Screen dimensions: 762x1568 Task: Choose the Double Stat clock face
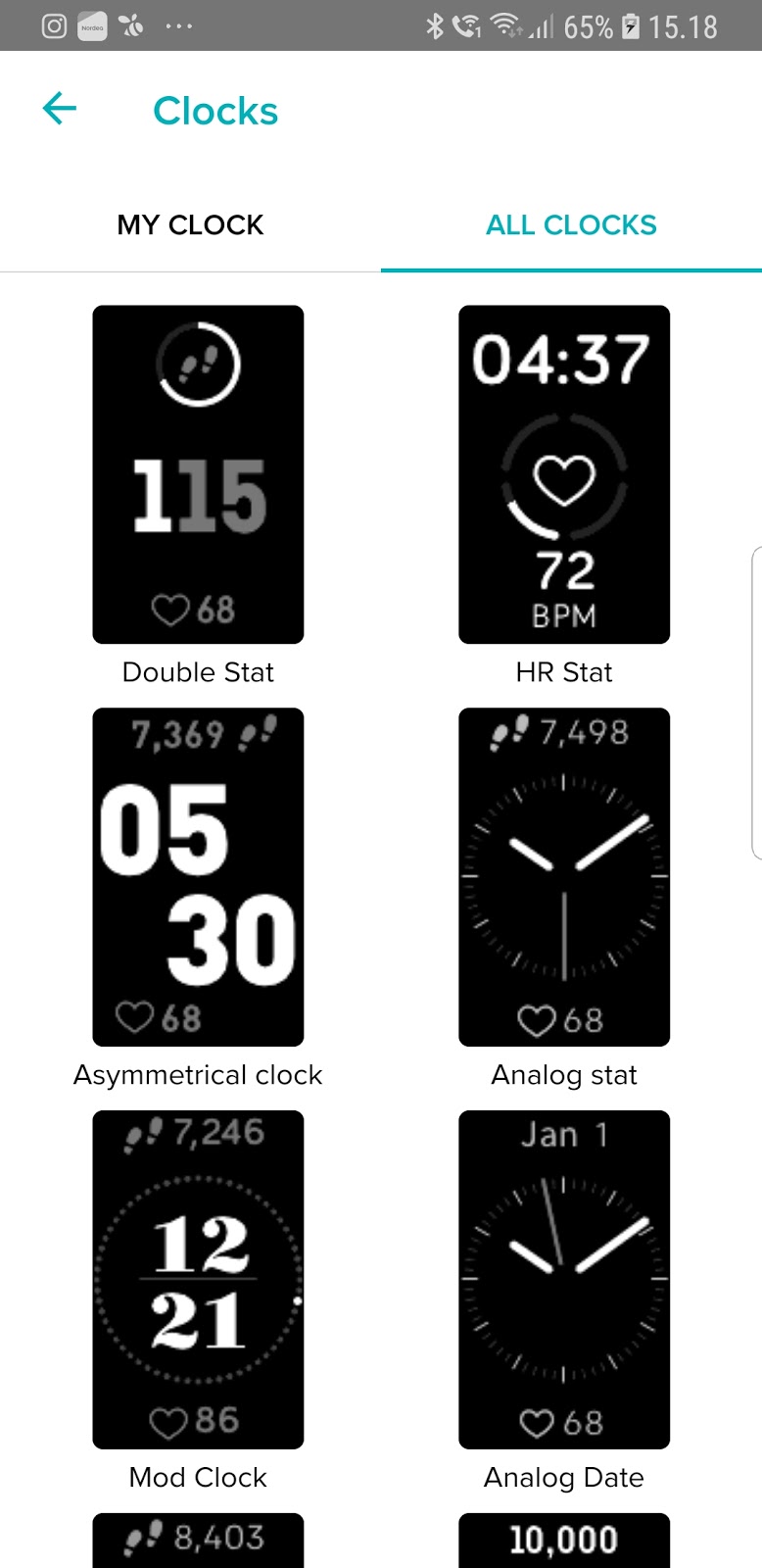click(198, 475)
